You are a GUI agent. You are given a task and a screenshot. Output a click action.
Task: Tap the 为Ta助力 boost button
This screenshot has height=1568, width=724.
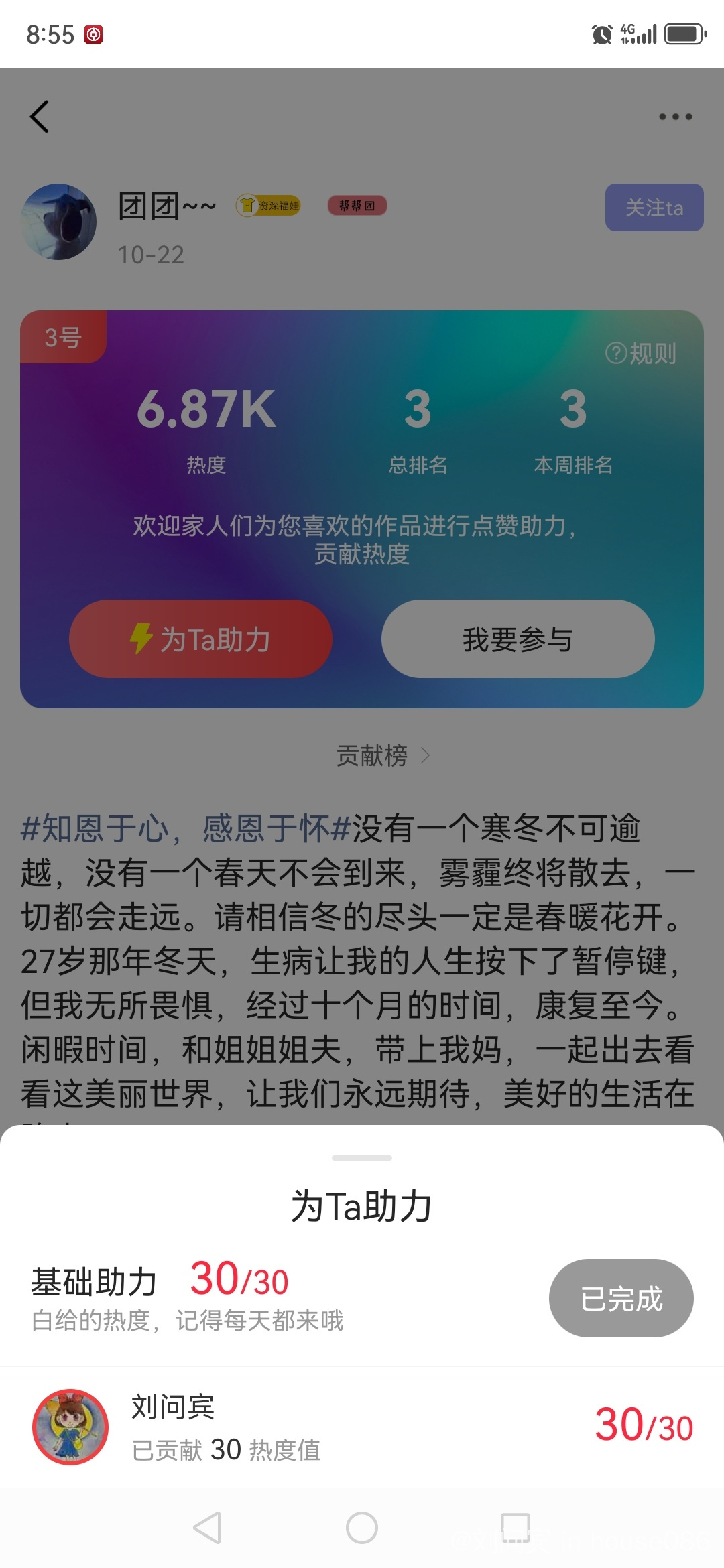tap(201, 639)
